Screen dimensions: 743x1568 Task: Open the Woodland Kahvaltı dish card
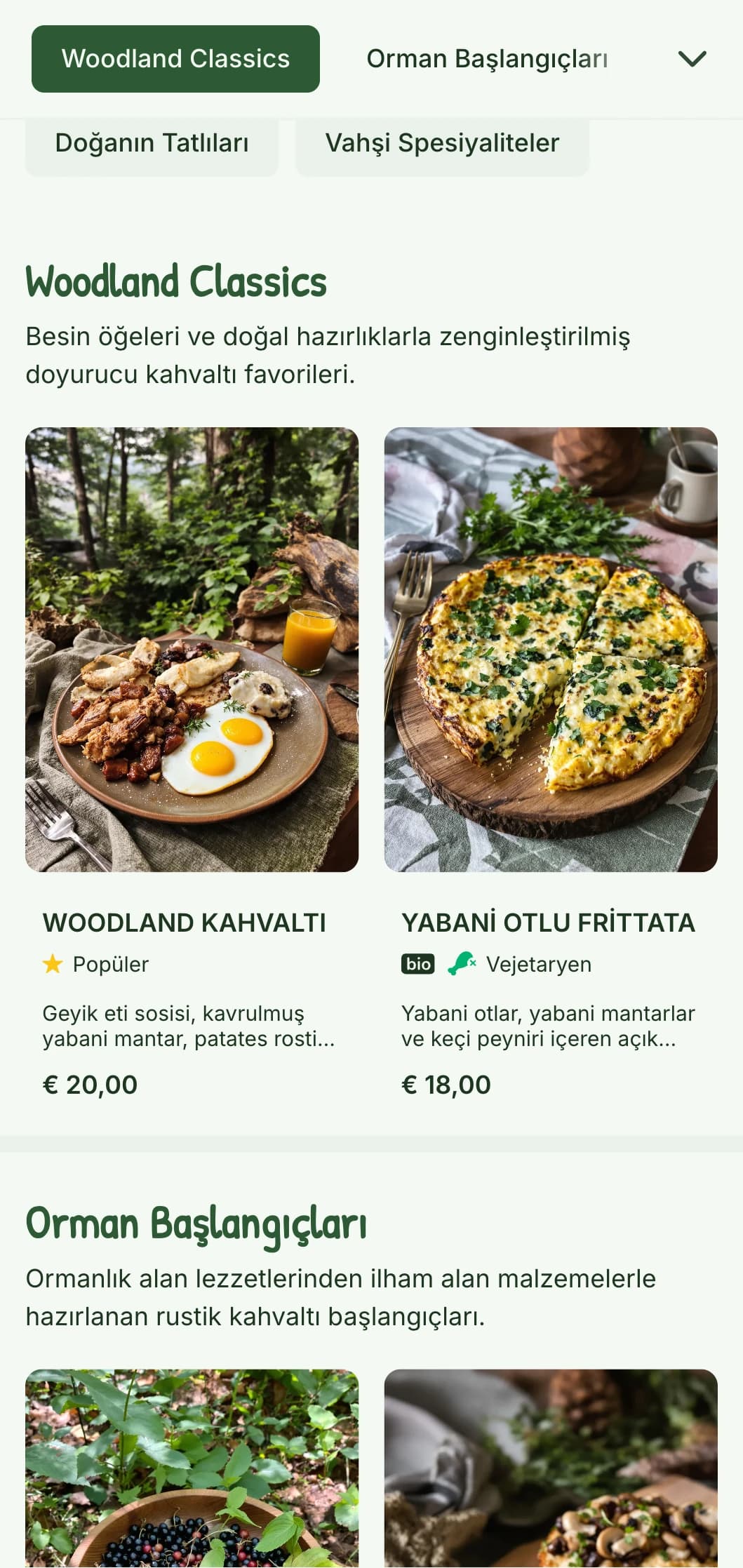tap(192, 765)
